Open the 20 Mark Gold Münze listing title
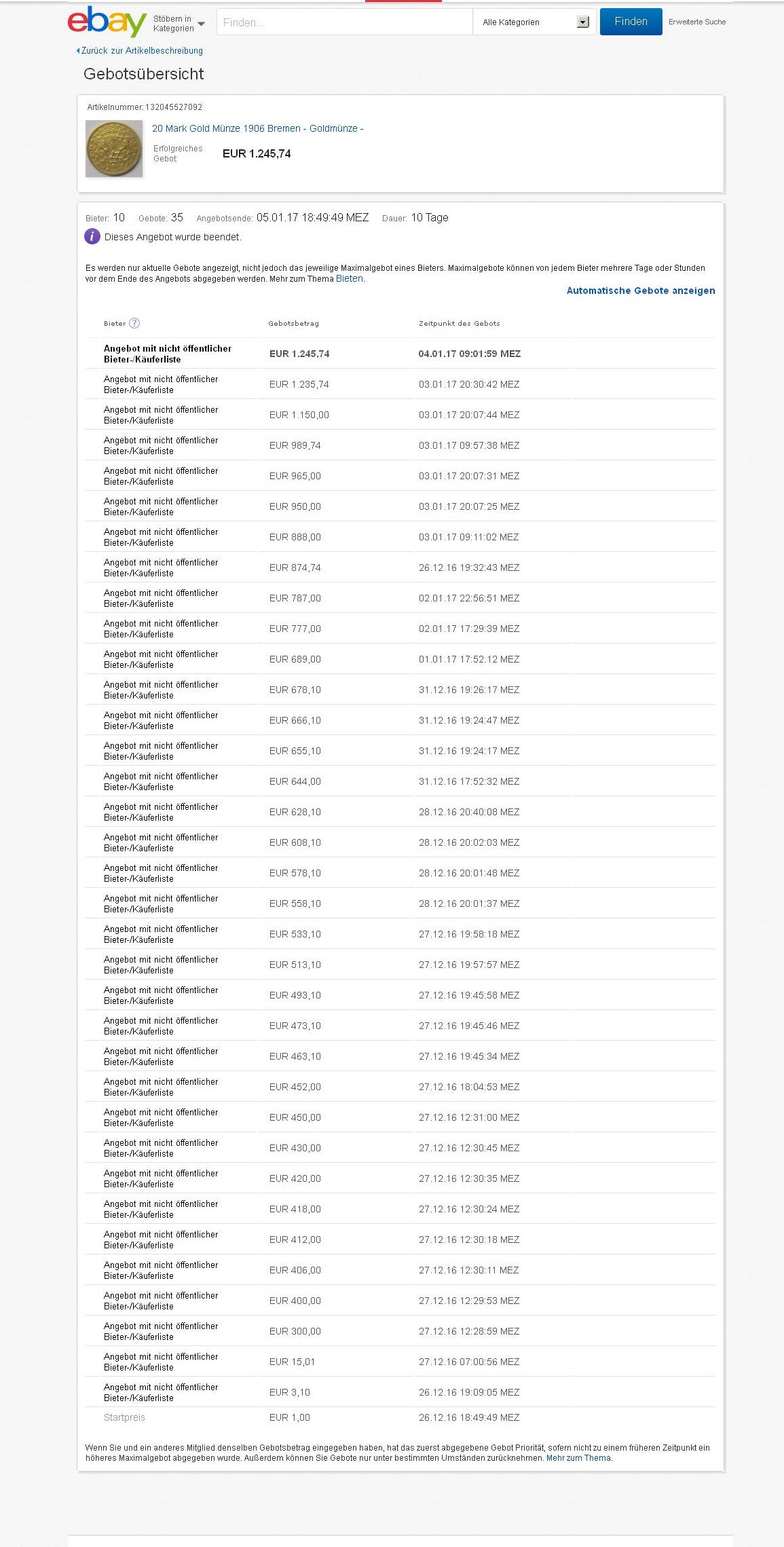 [257, 128]
